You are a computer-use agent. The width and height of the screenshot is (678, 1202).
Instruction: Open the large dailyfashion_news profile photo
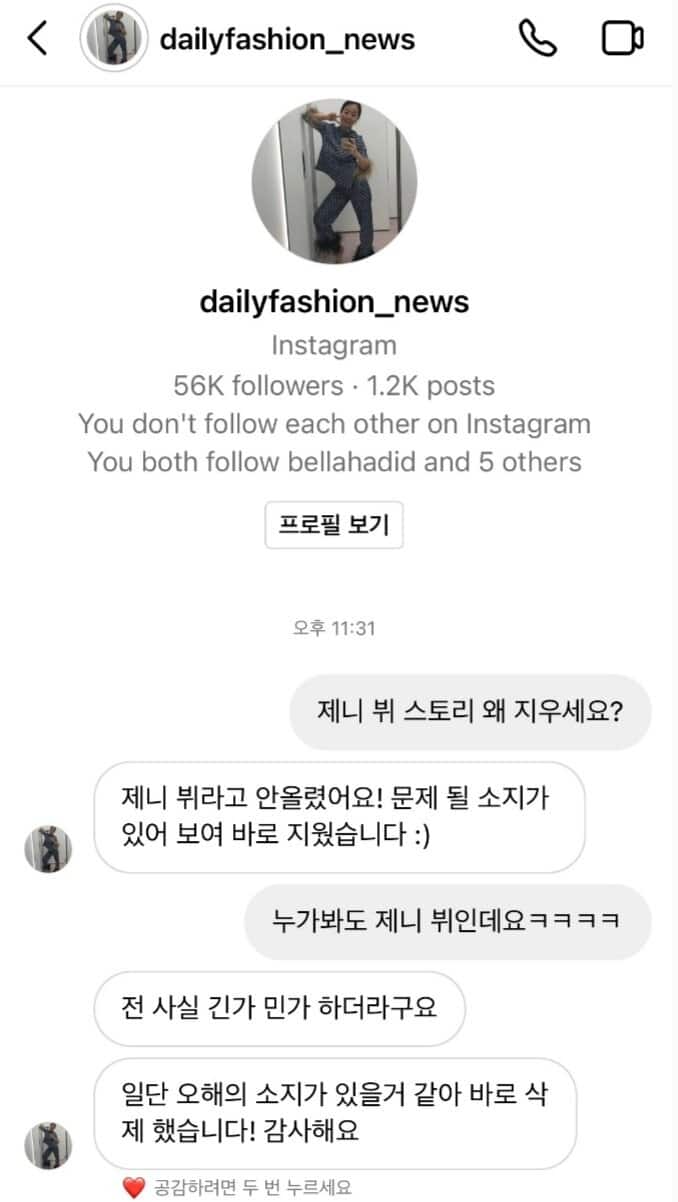click(334, 181)
